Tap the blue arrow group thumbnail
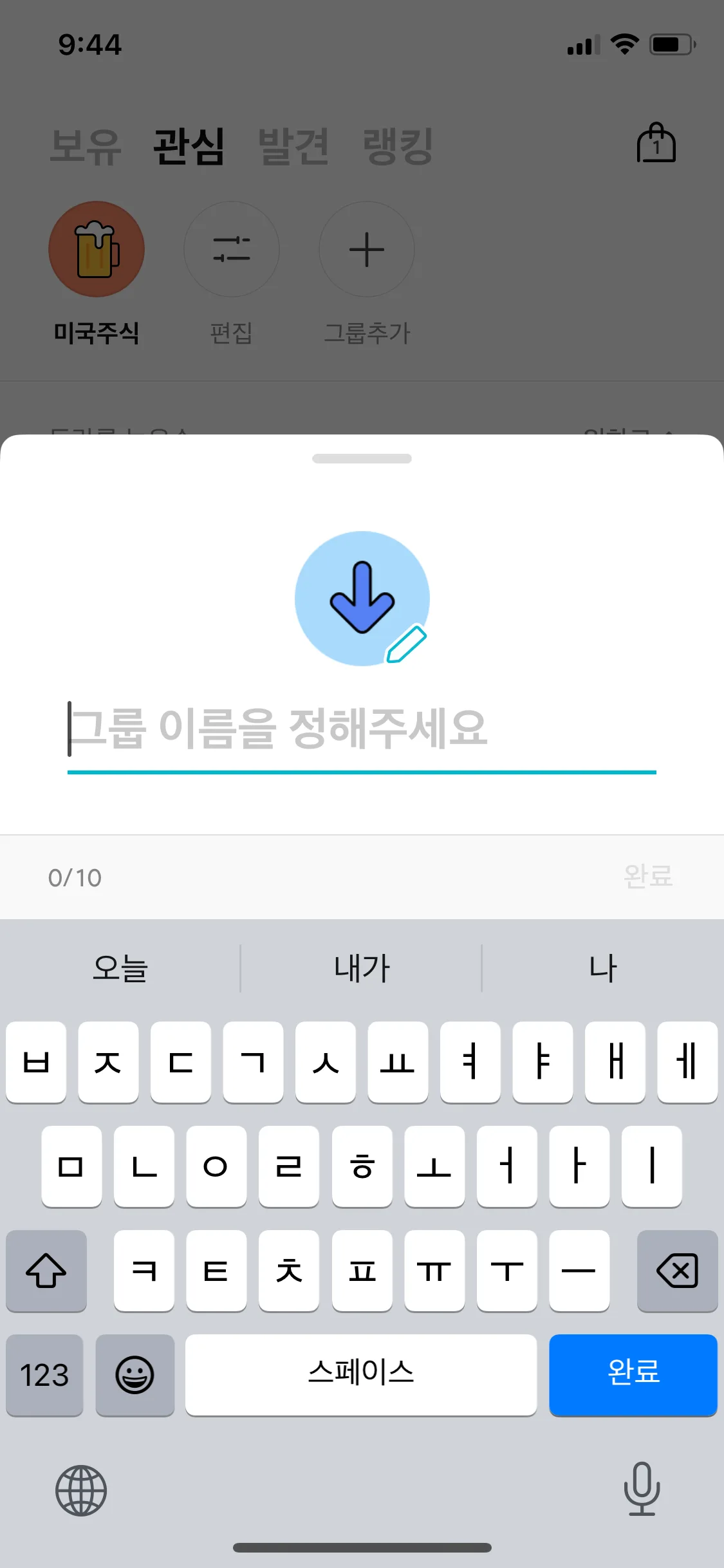Image resolution: width=724 pixels, height=1568 pixels. click(x=362, y=597)
